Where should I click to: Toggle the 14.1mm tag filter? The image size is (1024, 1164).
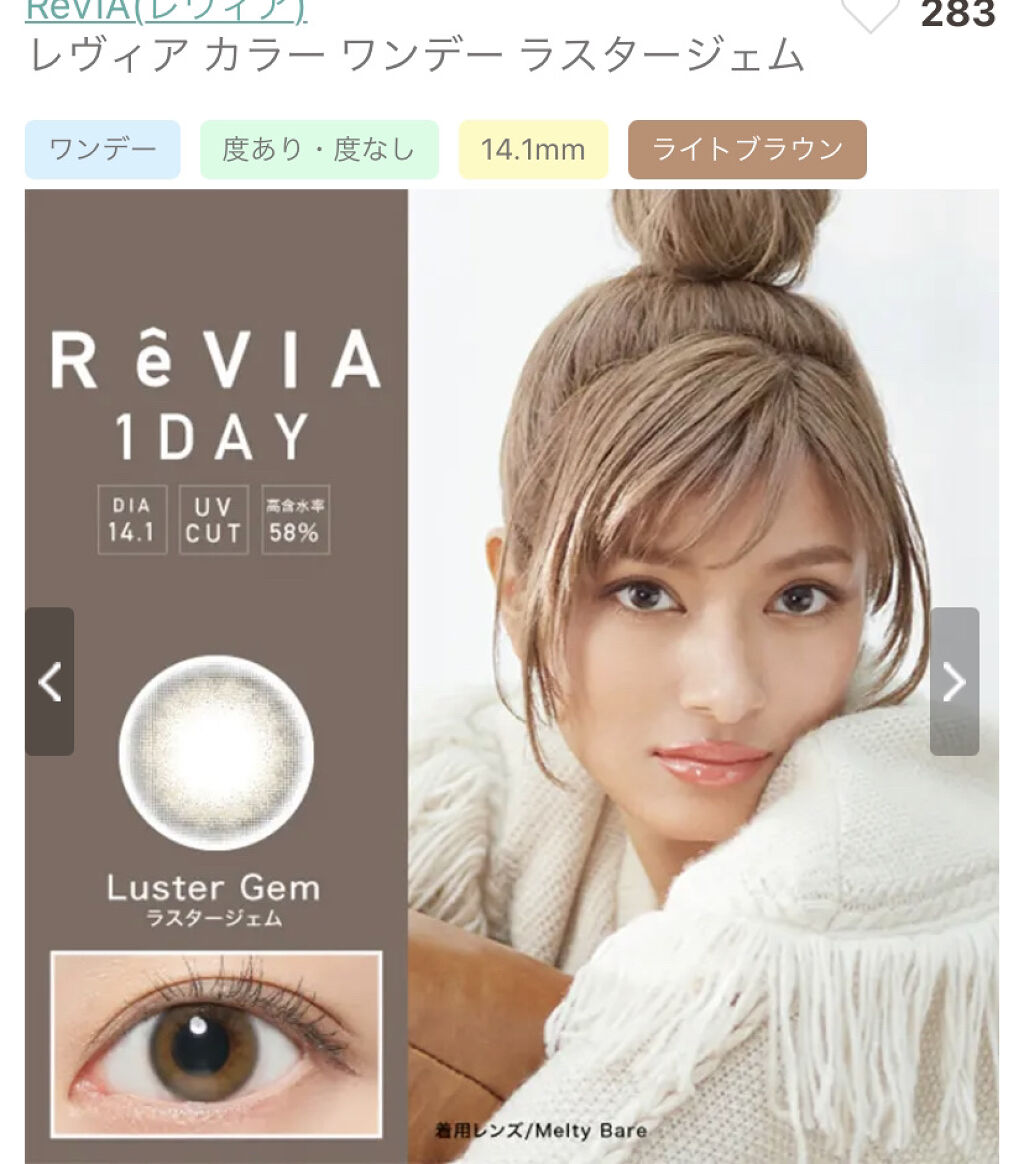click(532, 148)
